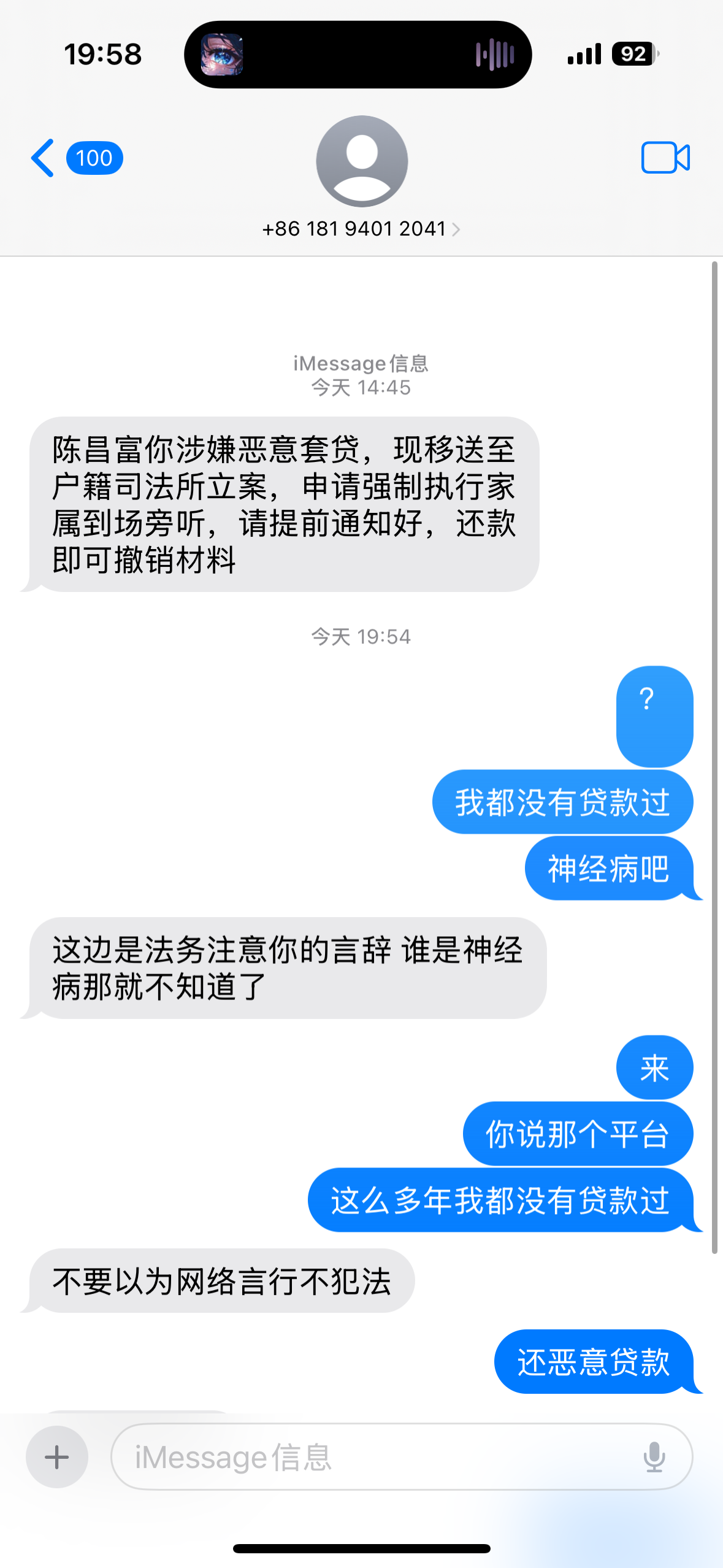Open contact details for +86 181 9401 2041
The height and width of the screenshot is (1568, 723).
tap(361, 228)
